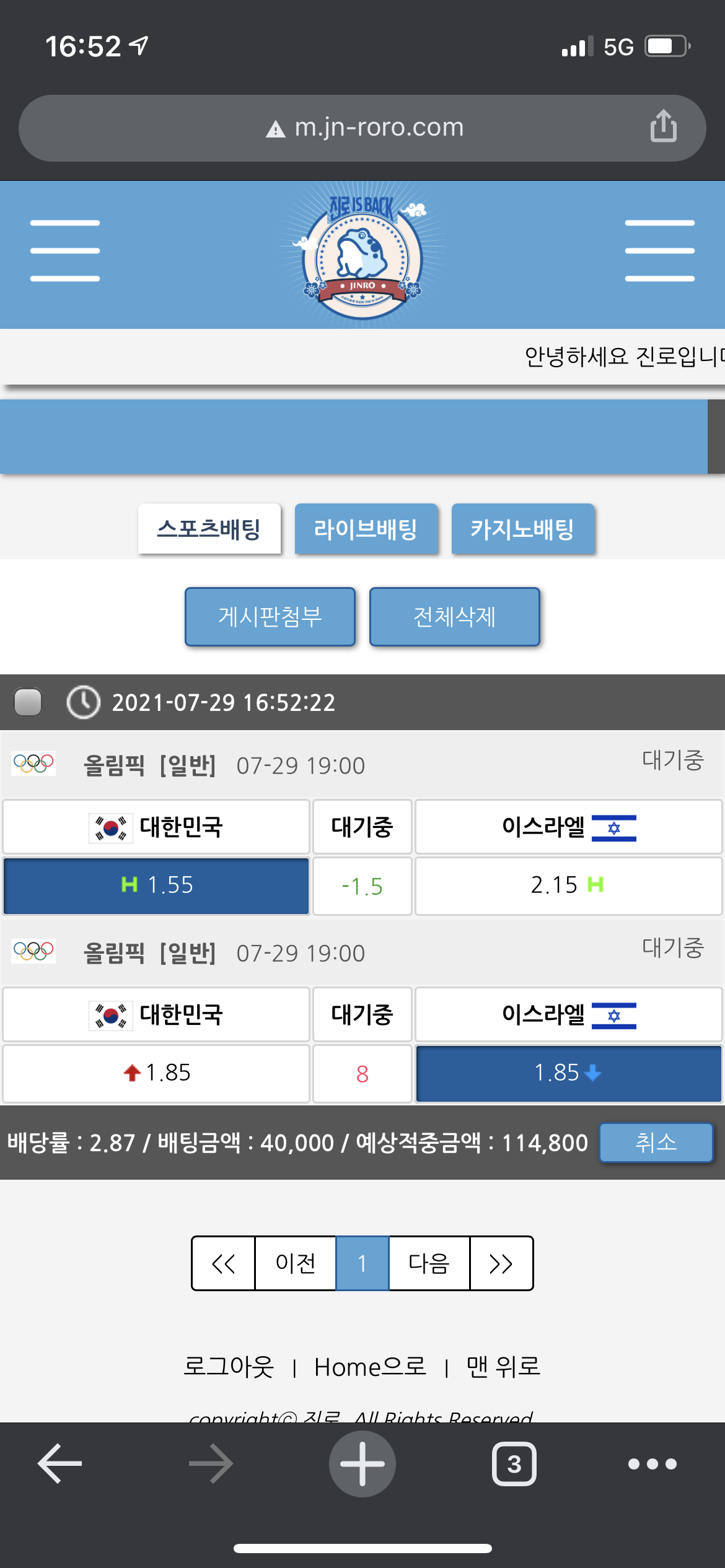
Task: Open the right hamburger menu
Action: [659, 251]
